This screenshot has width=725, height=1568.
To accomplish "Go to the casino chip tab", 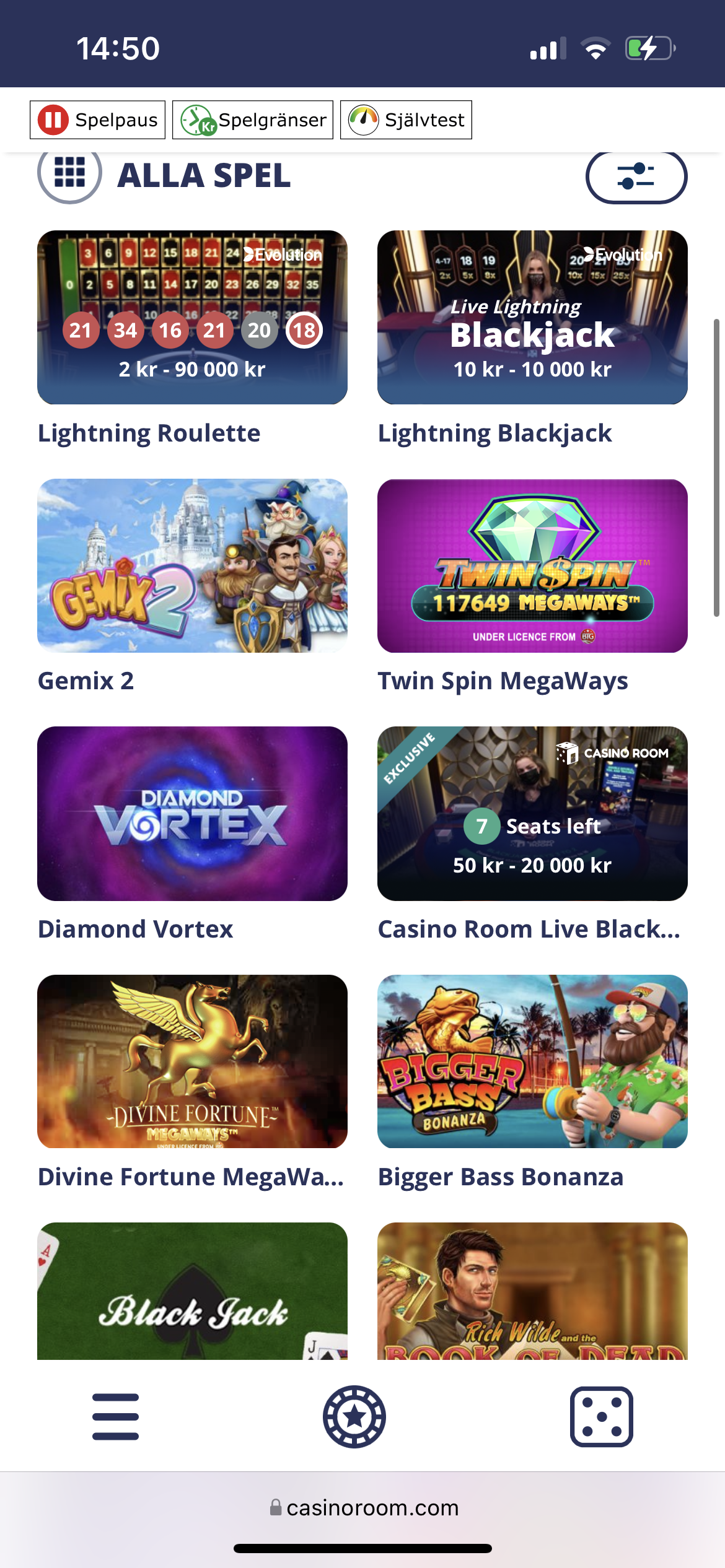I will [x=354, y=1416].
